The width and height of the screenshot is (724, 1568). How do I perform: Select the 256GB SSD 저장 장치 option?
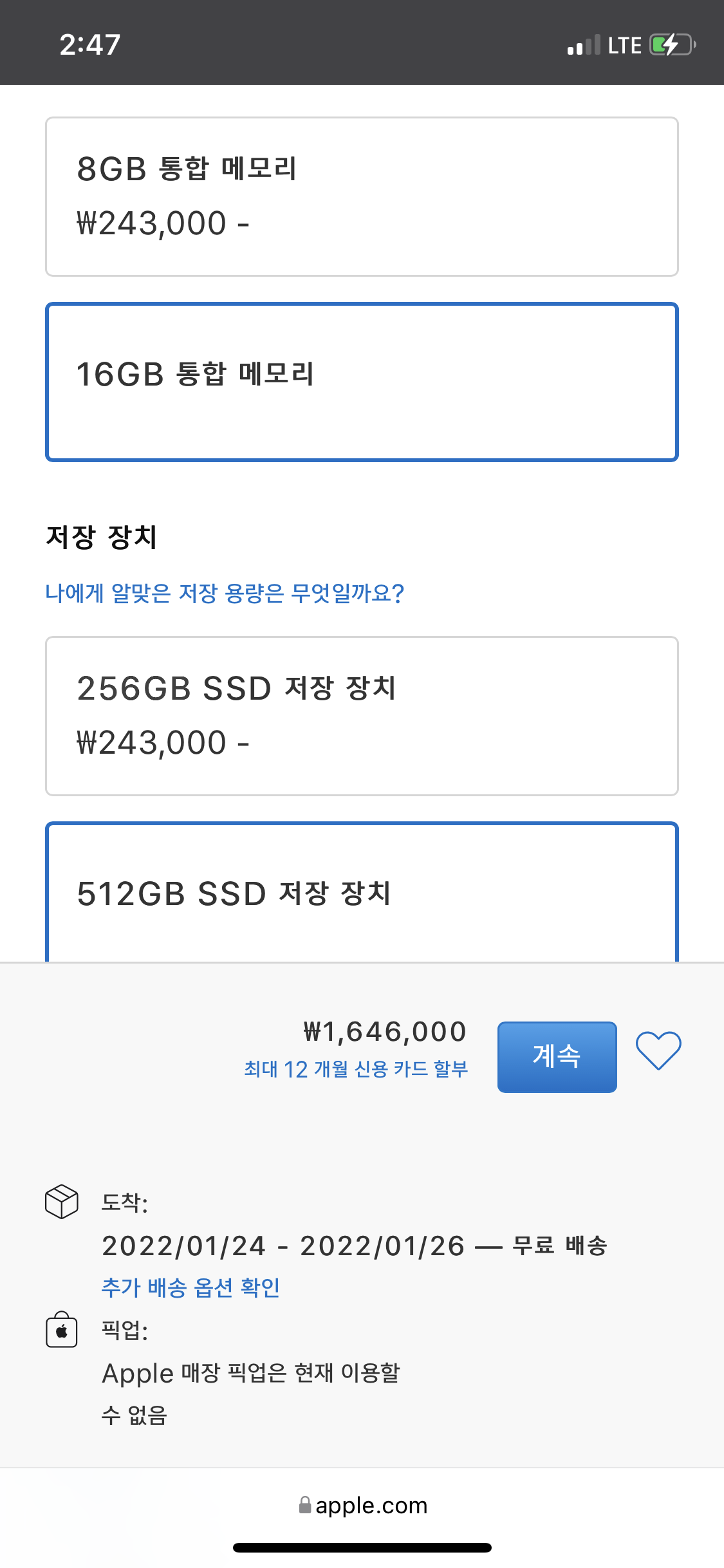pyautogui.click(x=362, y=716)
